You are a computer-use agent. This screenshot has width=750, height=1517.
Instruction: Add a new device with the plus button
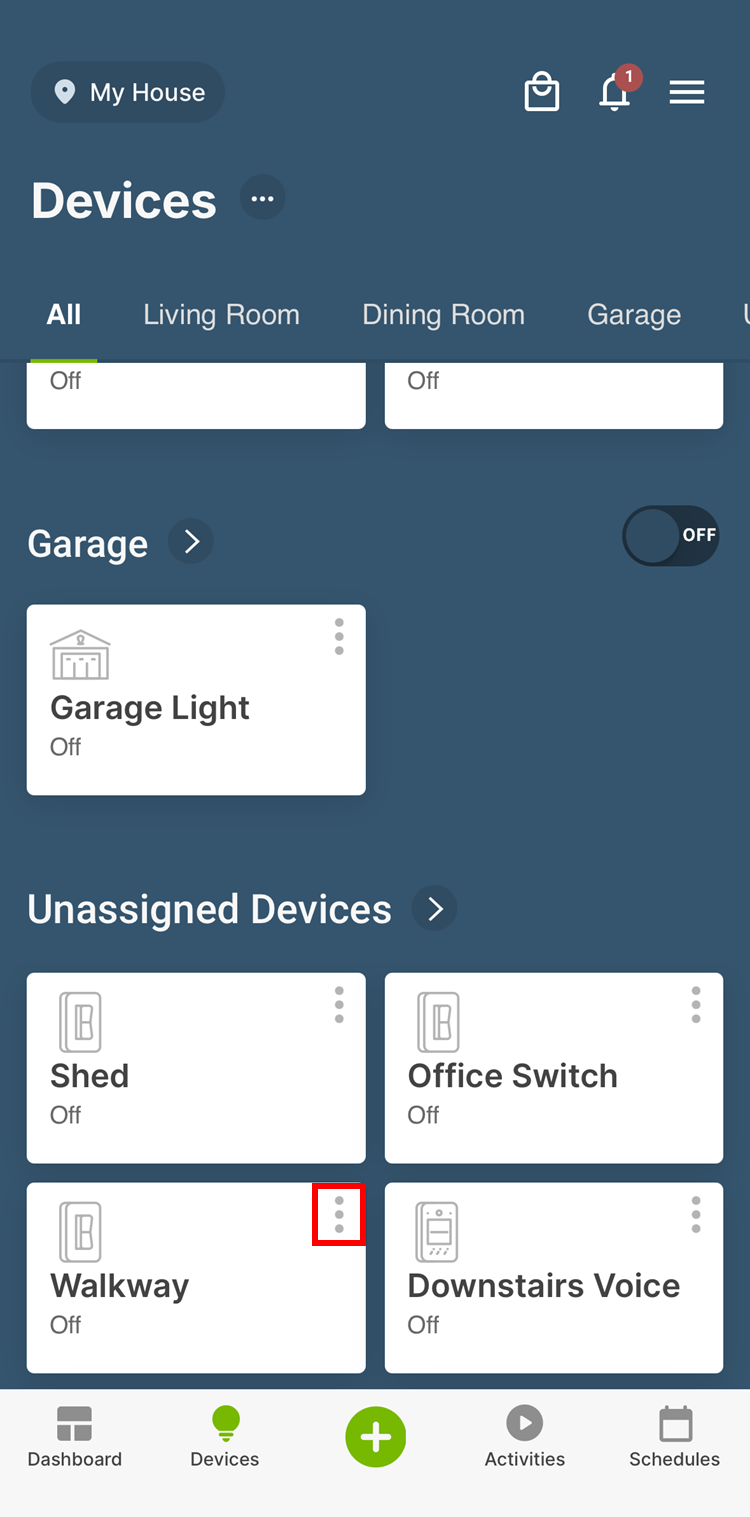(376, 1437)
